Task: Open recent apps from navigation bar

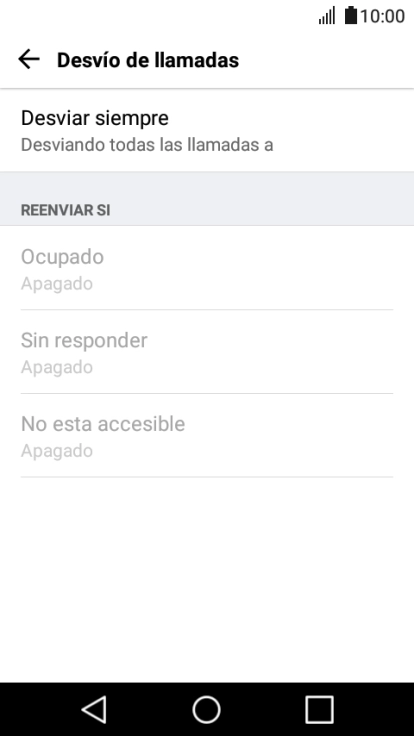Action: tap(320, 709)
